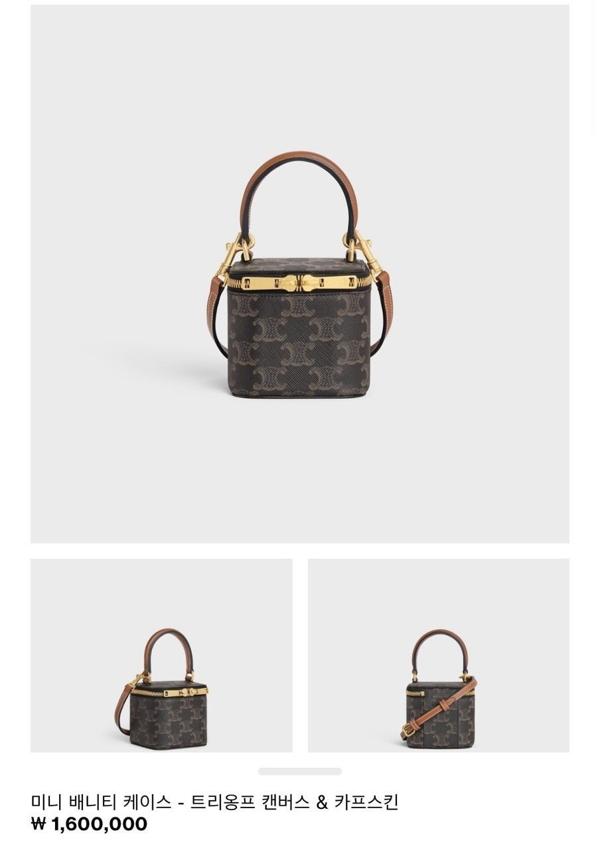Tap the grey handle on the product info sheet
The height and width of the screenshot is (848, 600).
click(299, 771)
